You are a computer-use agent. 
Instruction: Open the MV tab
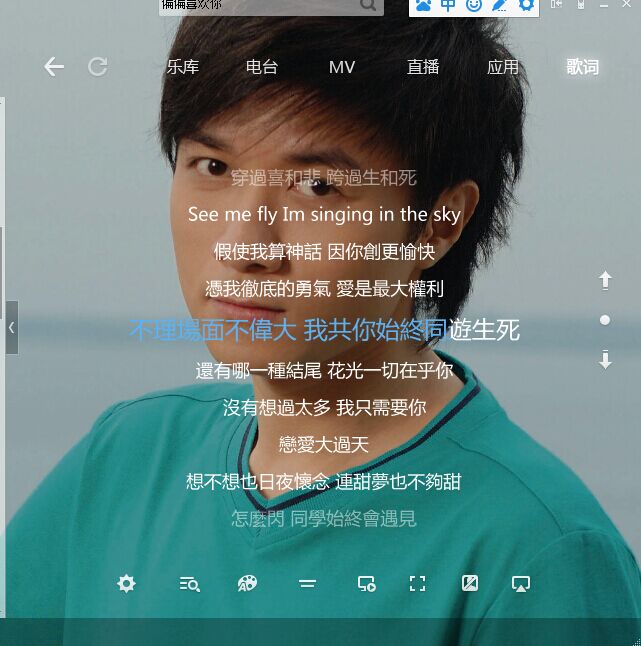[342, 67]
